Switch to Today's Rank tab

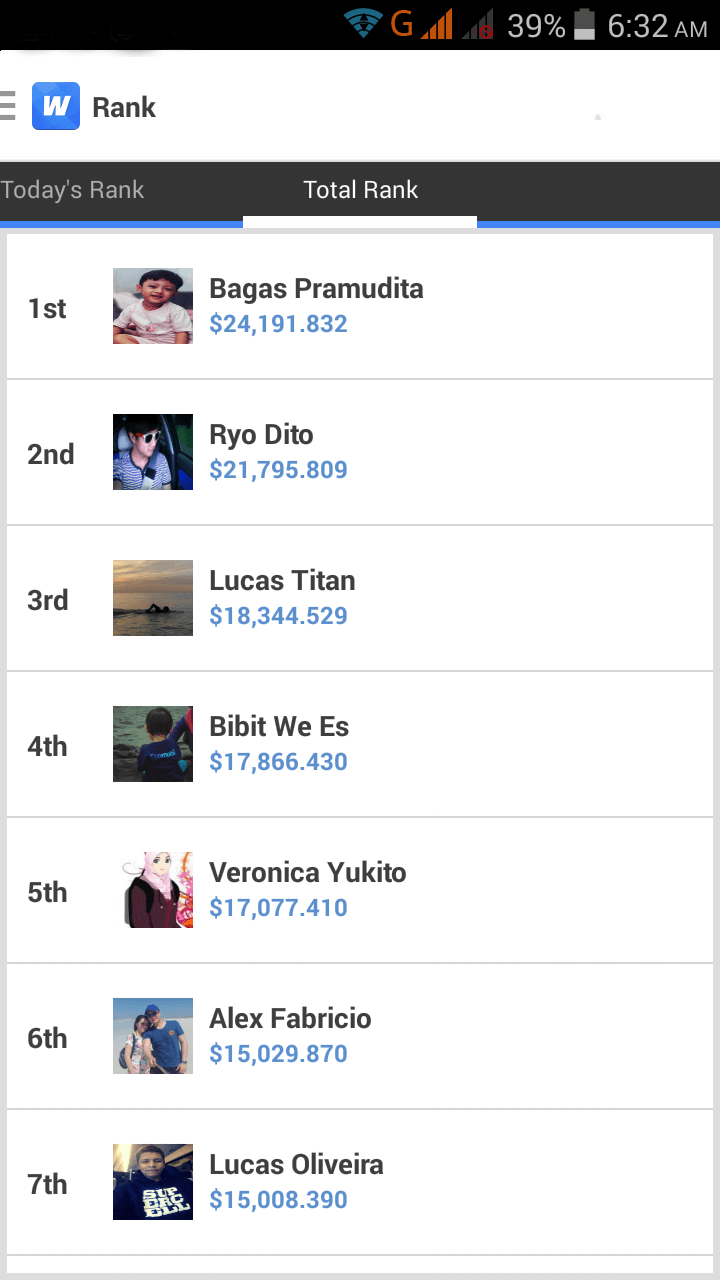click(74, 190)
